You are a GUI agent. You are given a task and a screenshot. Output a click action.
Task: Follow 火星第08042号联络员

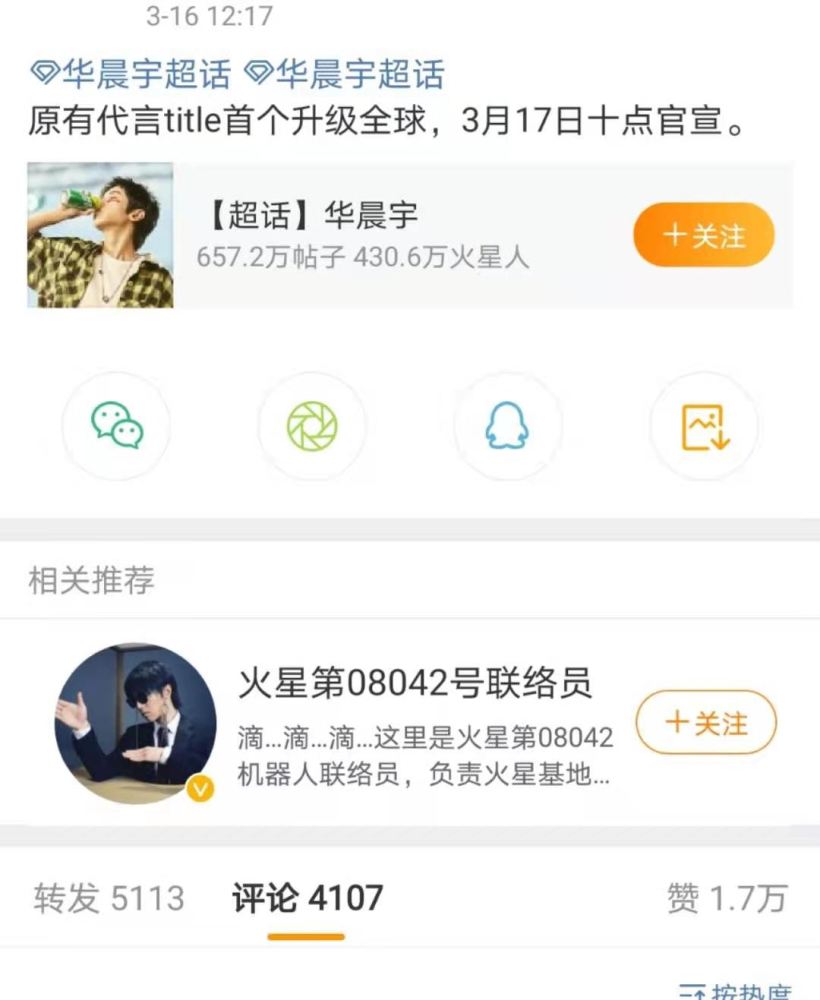(x=706, y=722)
